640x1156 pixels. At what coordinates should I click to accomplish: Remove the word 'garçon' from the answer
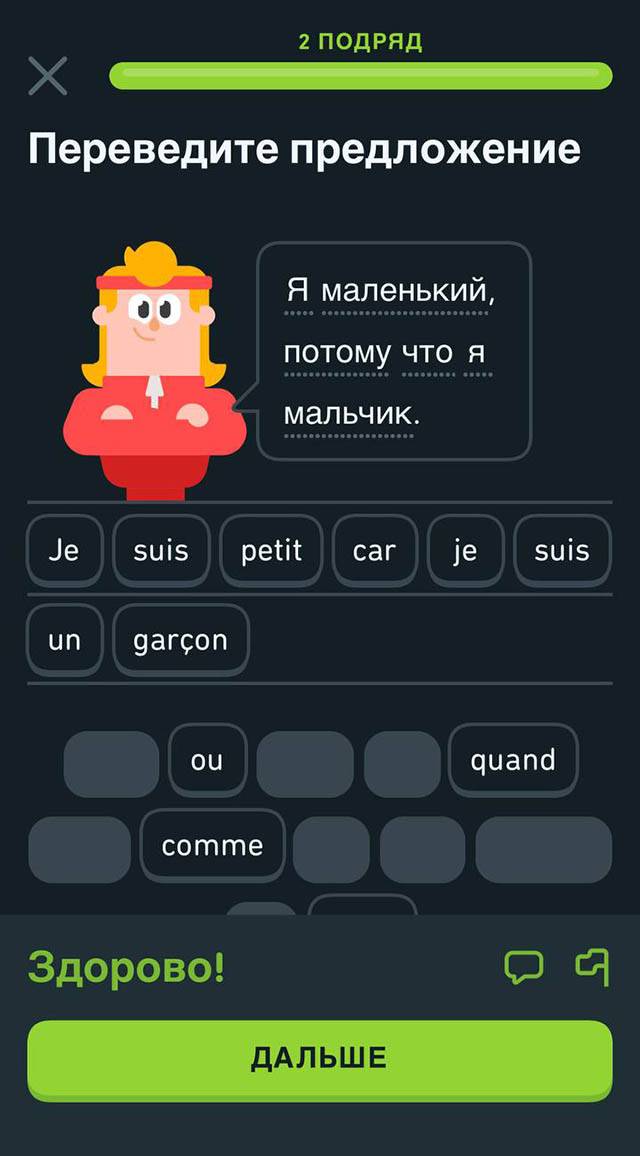point(181,640)
